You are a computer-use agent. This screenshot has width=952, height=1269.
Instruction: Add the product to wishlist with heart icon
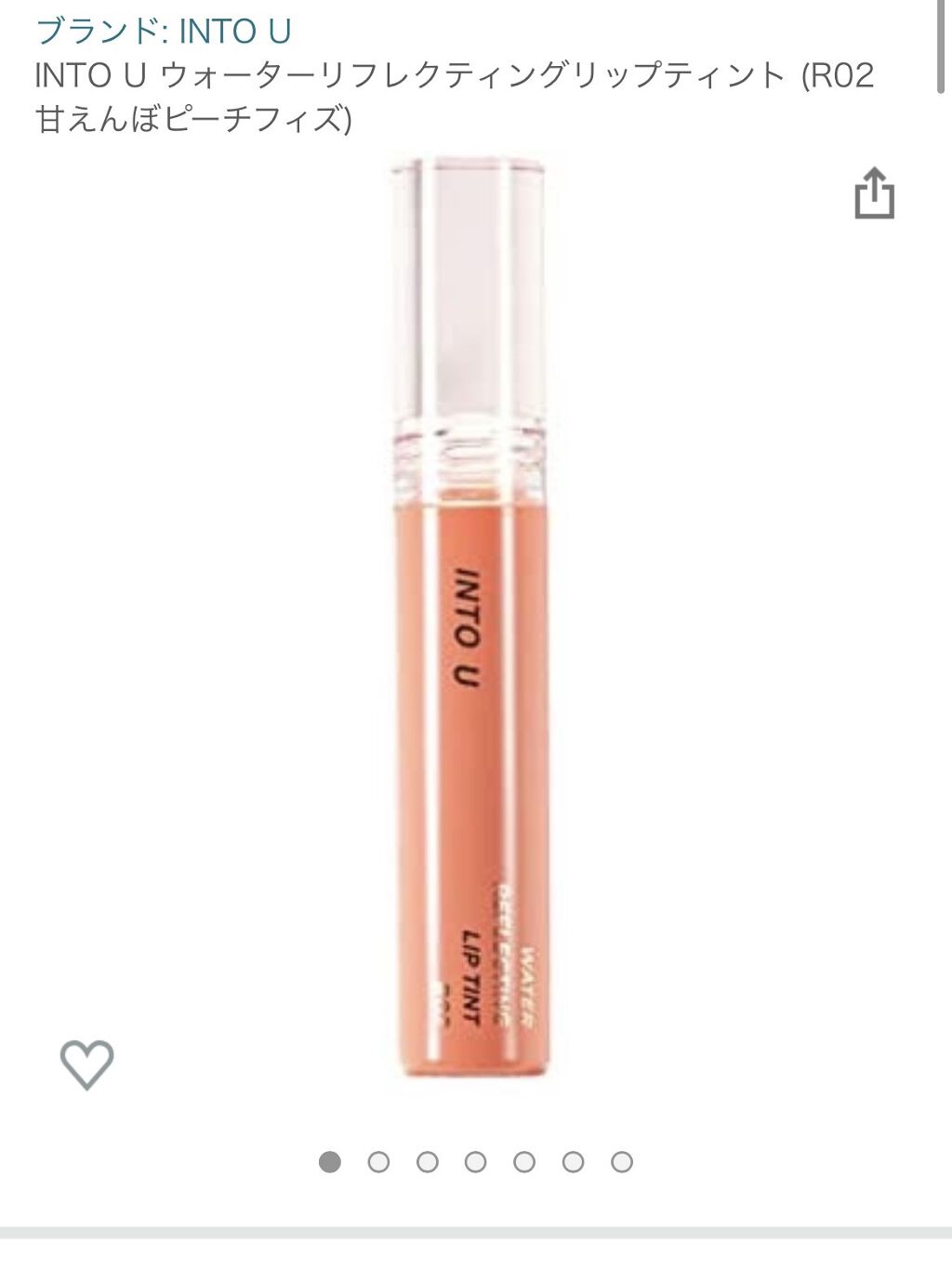[x=86, y=1064]
